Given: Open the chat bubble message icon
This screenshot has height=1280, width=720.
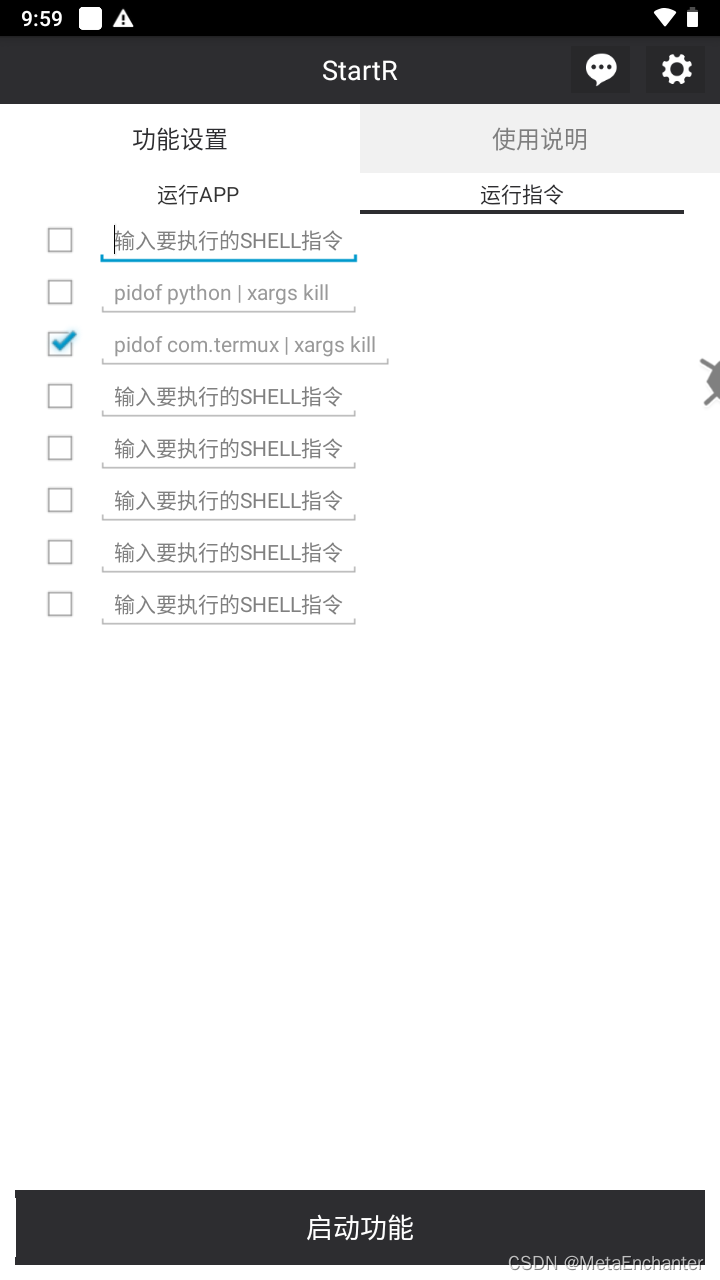Looking at the screenshot, I should click(x=601, y=70).
